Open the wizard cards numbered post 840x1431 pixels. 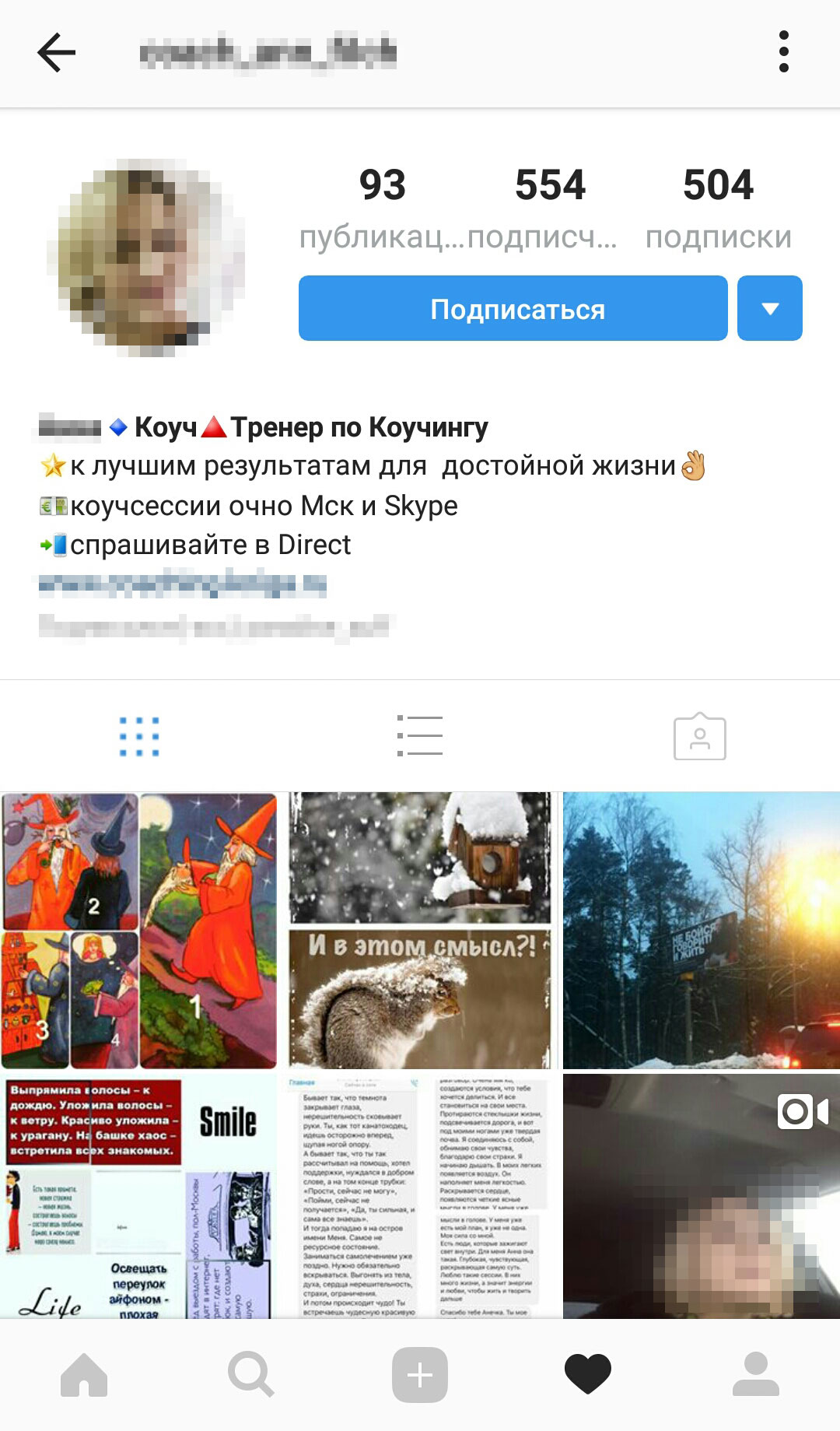pyautogui.click(x=138, y=931)
